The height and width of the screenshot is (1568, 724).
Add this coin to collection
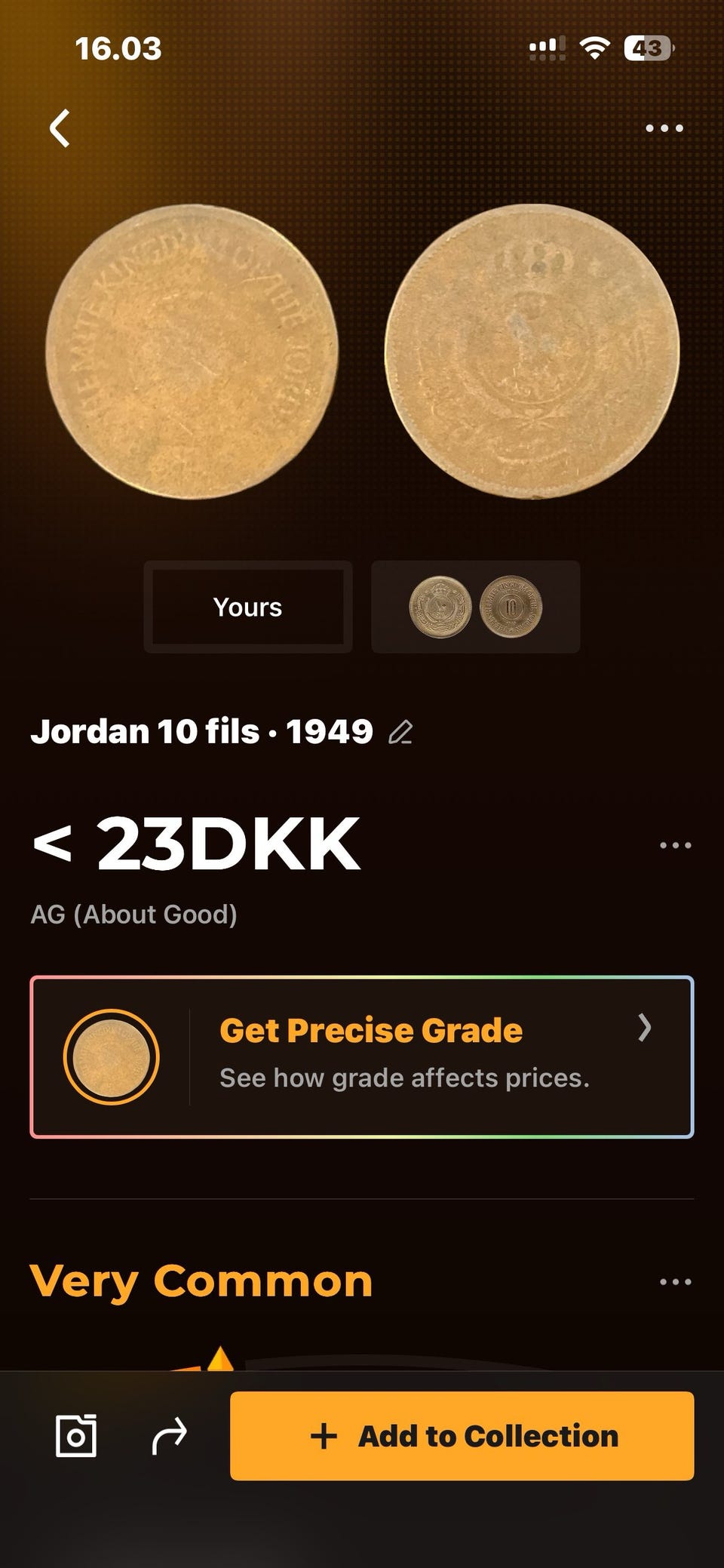click(462, 1435)
